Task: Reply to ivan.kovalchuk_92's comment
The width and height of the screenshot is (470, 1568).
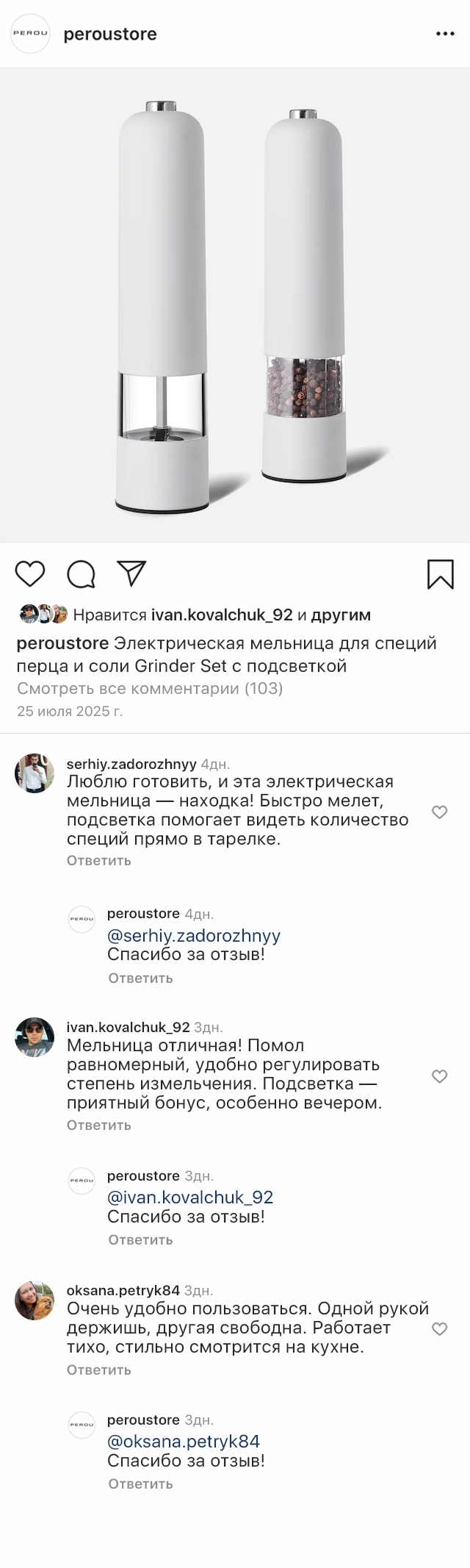Action: [99, 1125]
